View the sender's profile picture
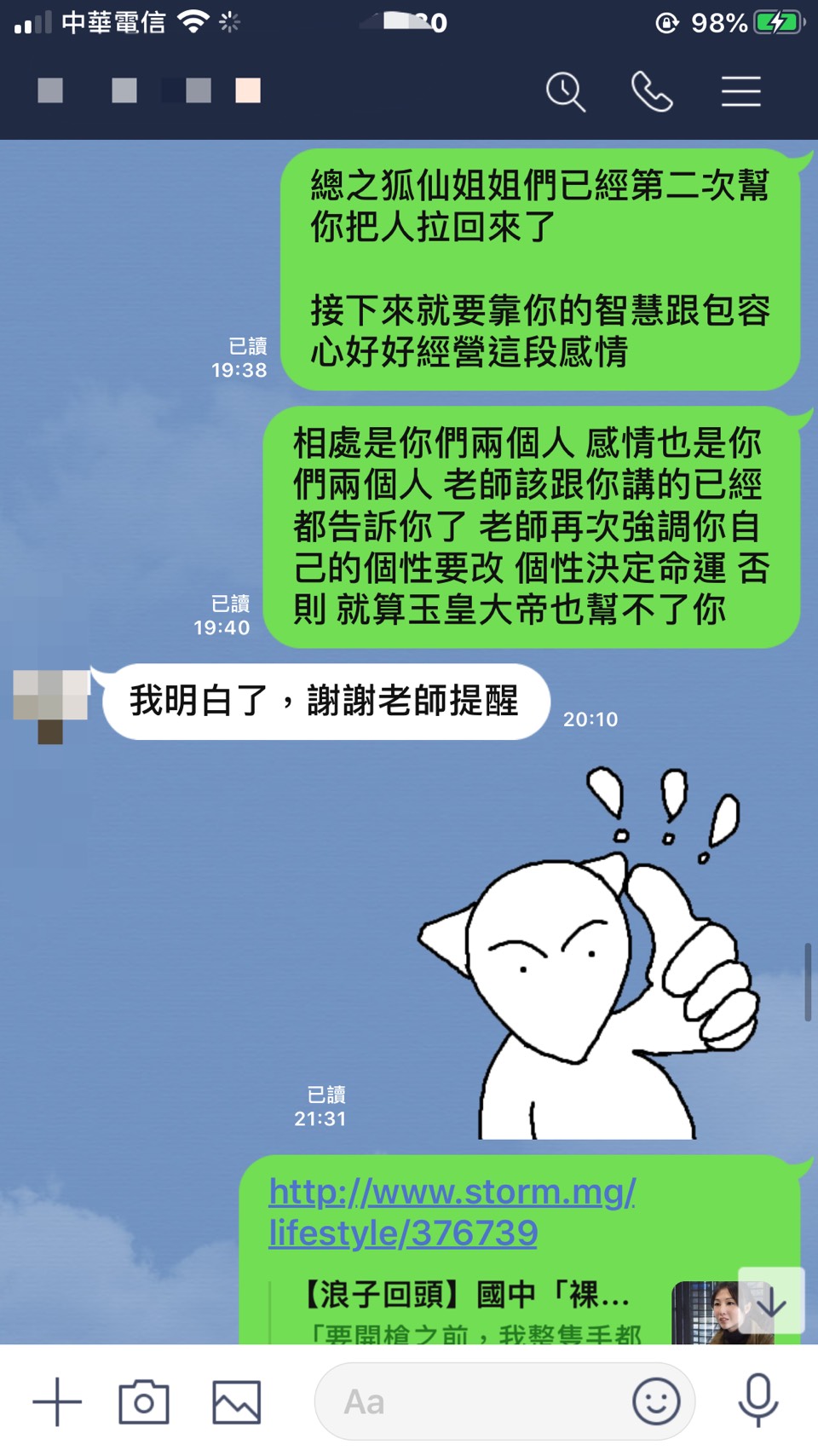818x1456 pixels. click(51, 704)
